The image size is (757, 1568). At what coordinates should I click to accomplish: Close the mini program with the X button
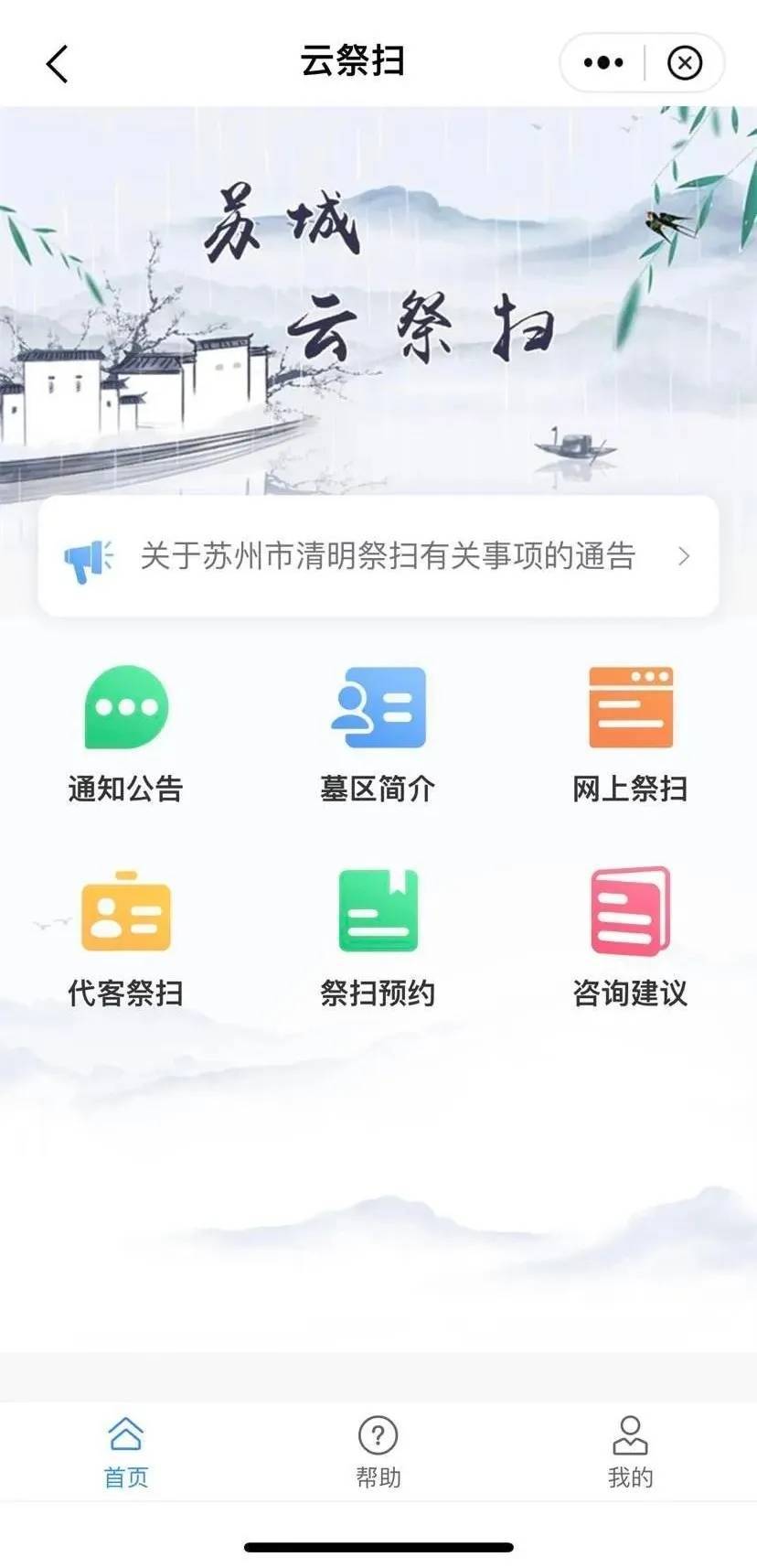click(685, 63)
